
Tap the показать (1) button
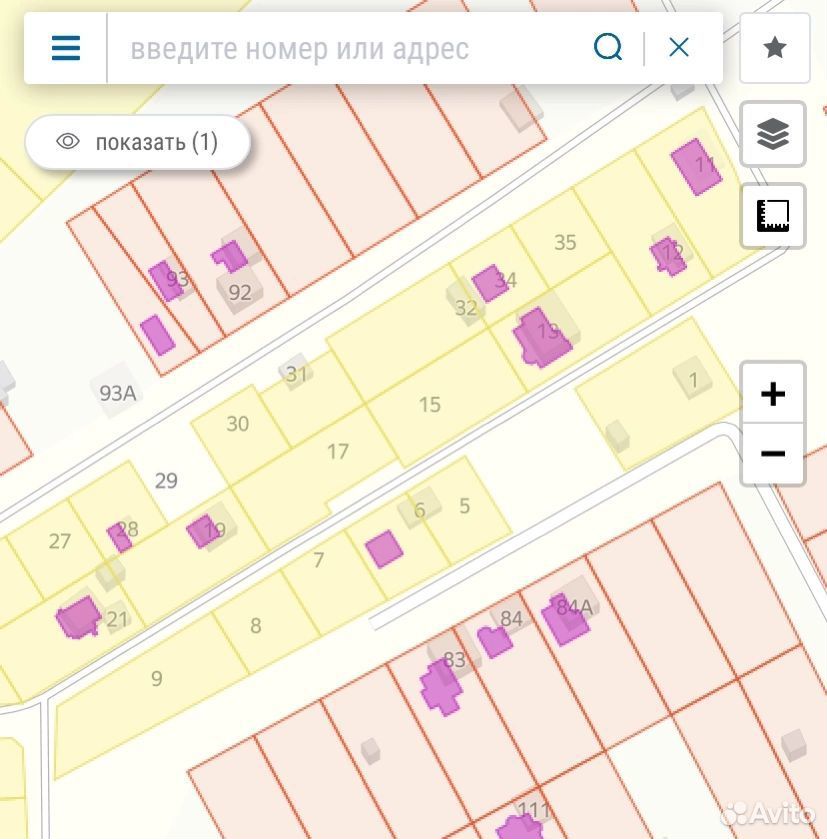click(137, 142)
